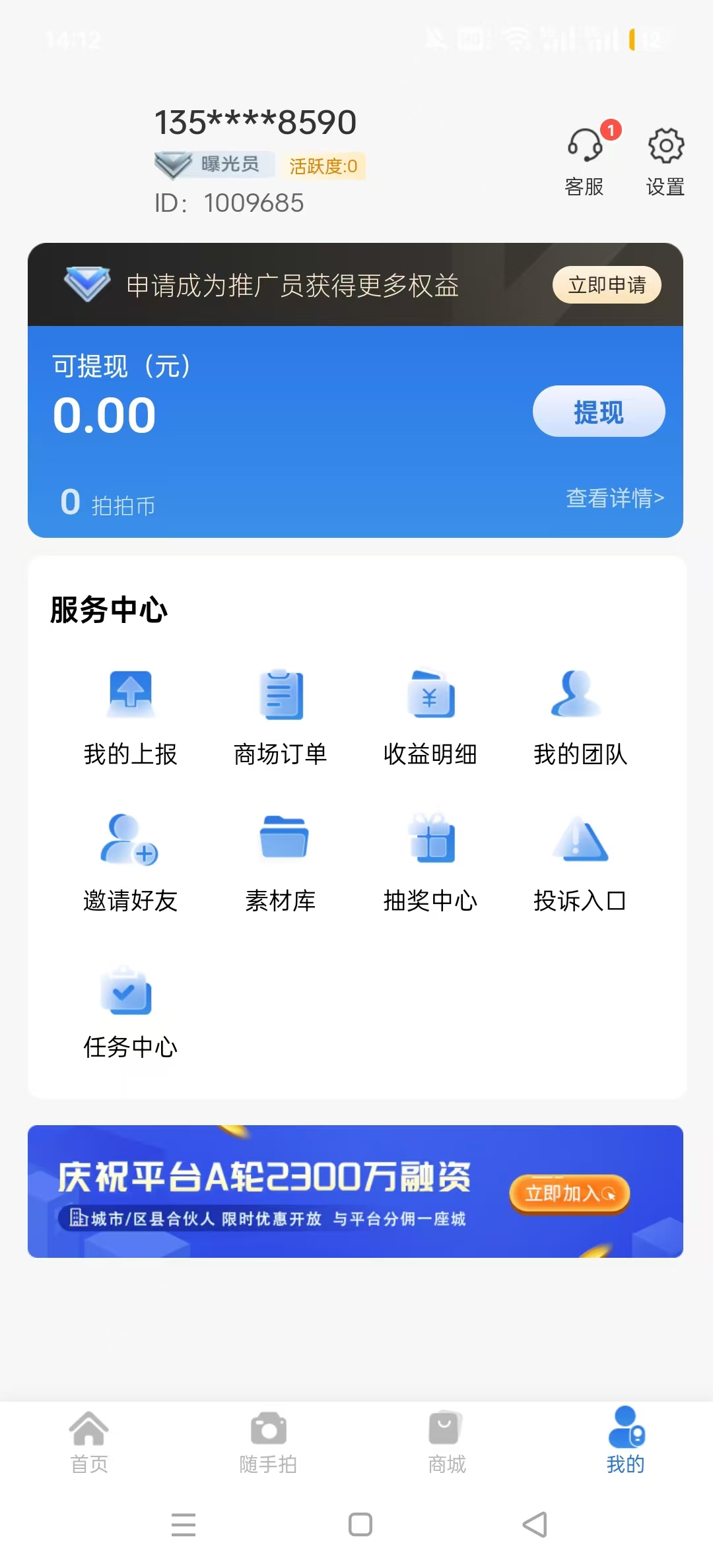
Task: Open 我的团队
Action: click(580, 717)
